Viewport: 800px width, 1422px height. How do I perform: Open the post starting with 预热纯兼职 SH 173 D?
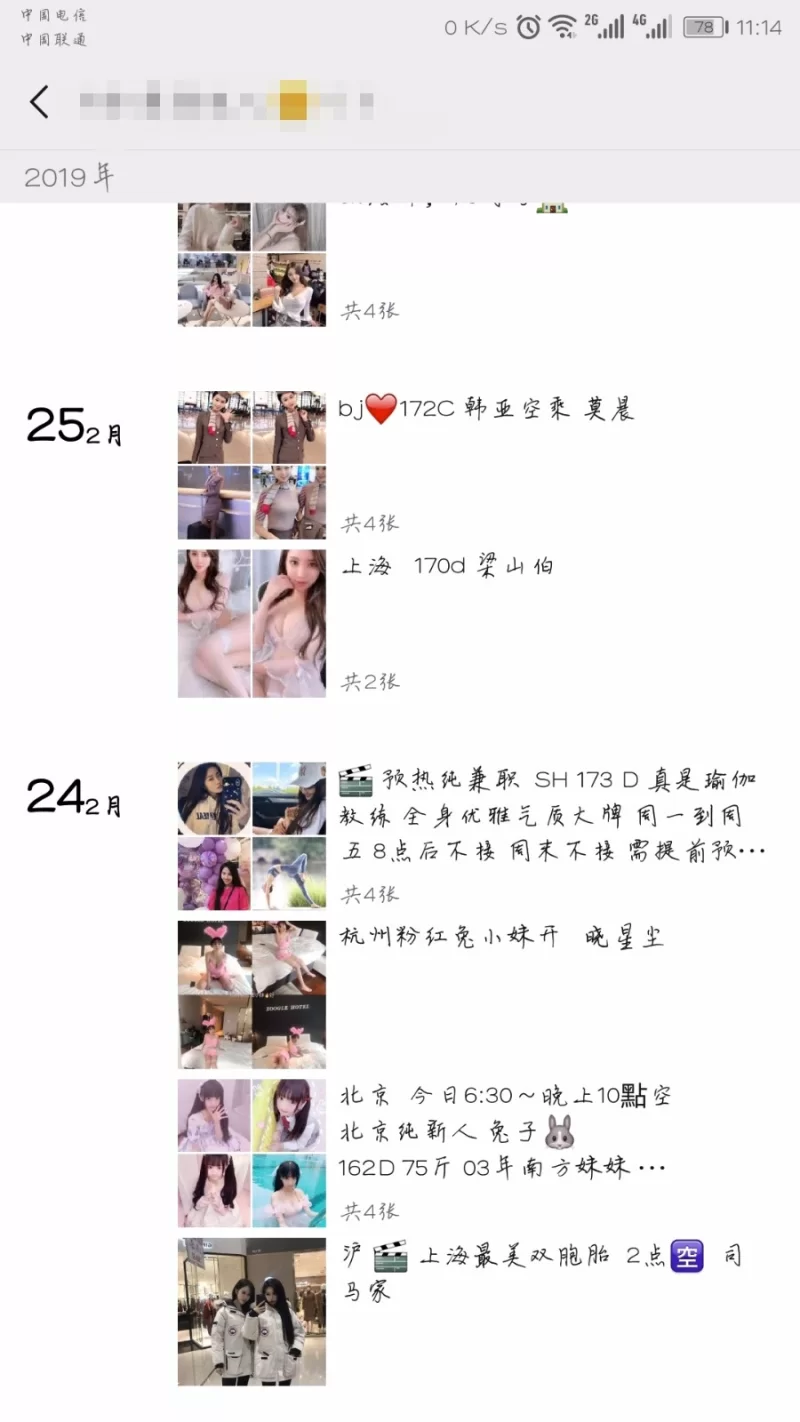[x=550, y=815]
